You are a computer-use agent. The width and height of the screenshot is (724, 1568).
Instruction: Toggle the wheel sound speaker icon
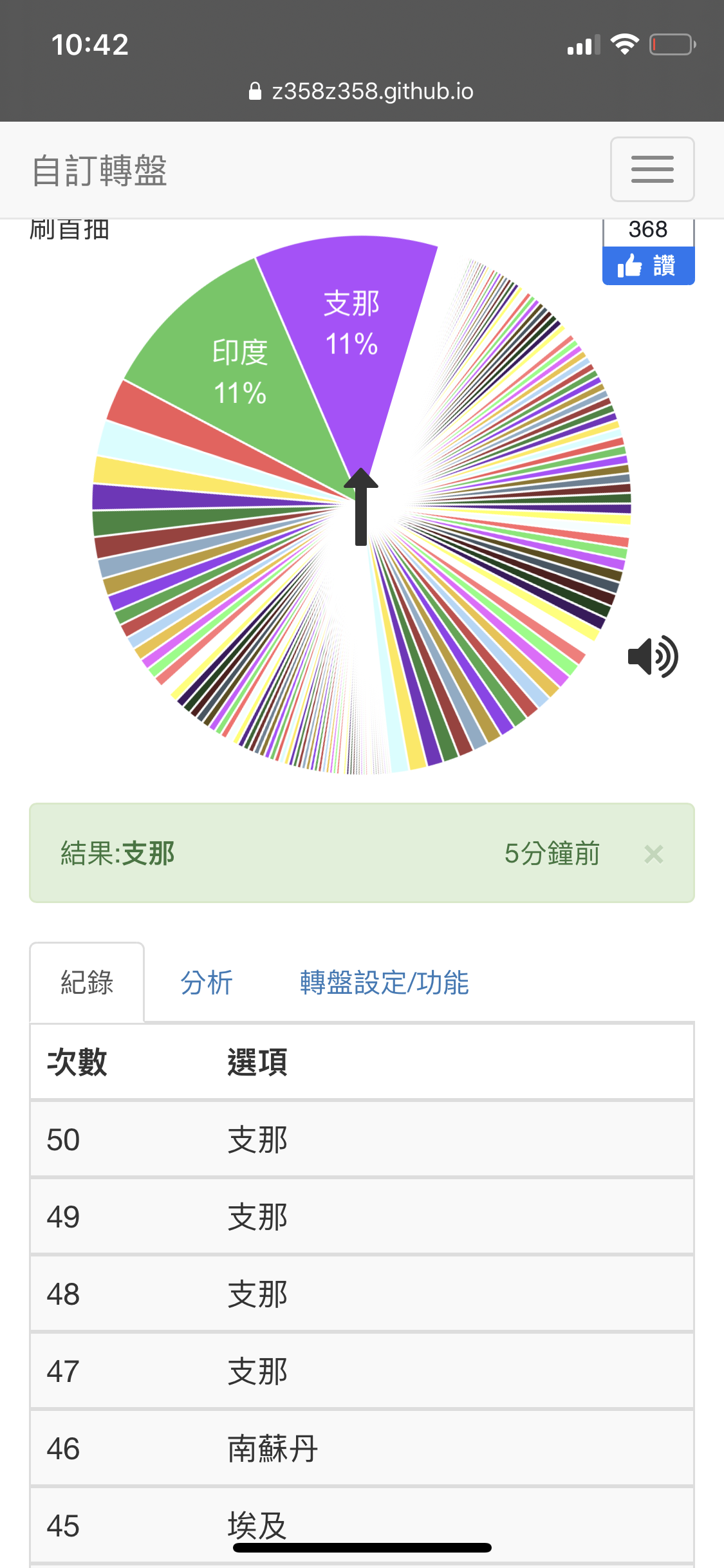click(x=653, y=657)
